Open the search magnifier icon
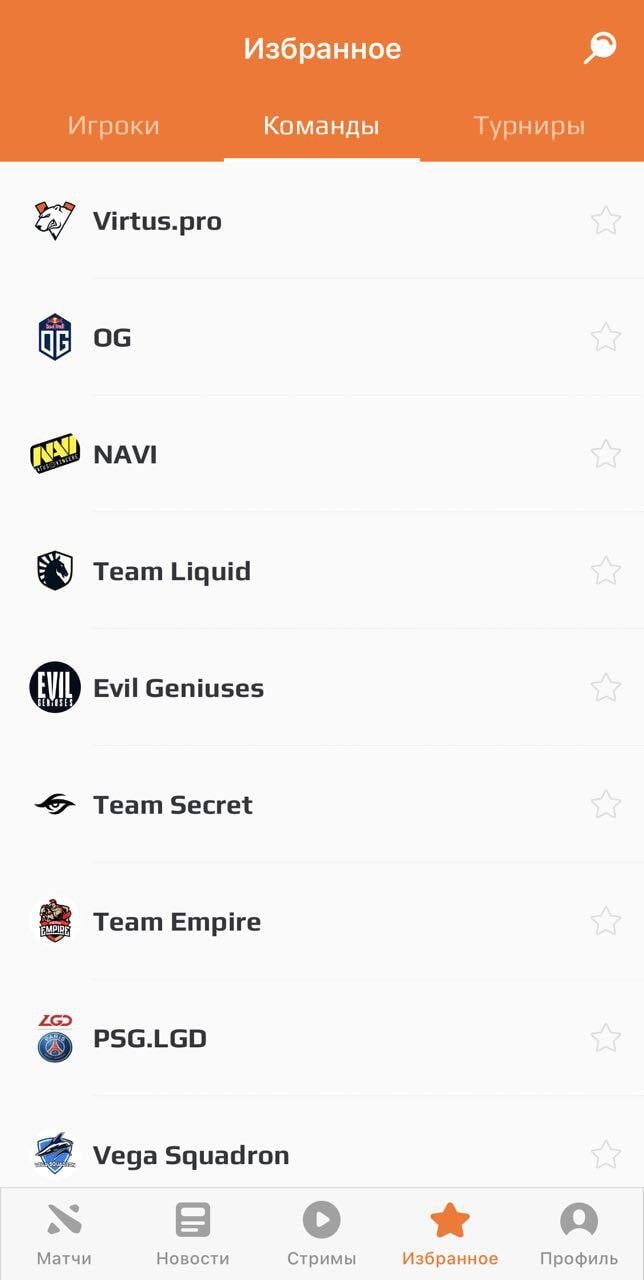Viewport: 644px width, 1280px height. (x=600, y=48)
